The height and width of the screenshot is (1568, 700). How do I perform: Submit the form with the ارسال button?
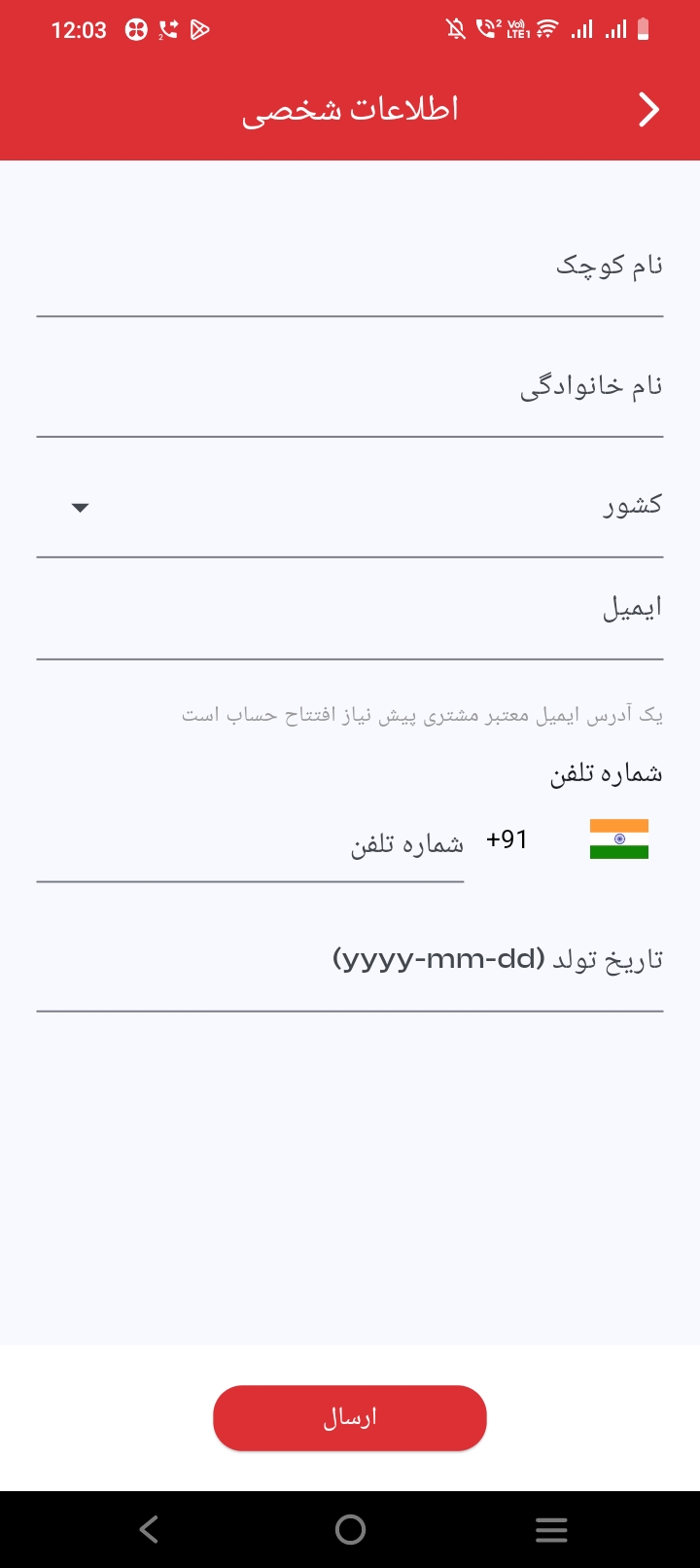pyautogui.click(x=350, y=1417)
